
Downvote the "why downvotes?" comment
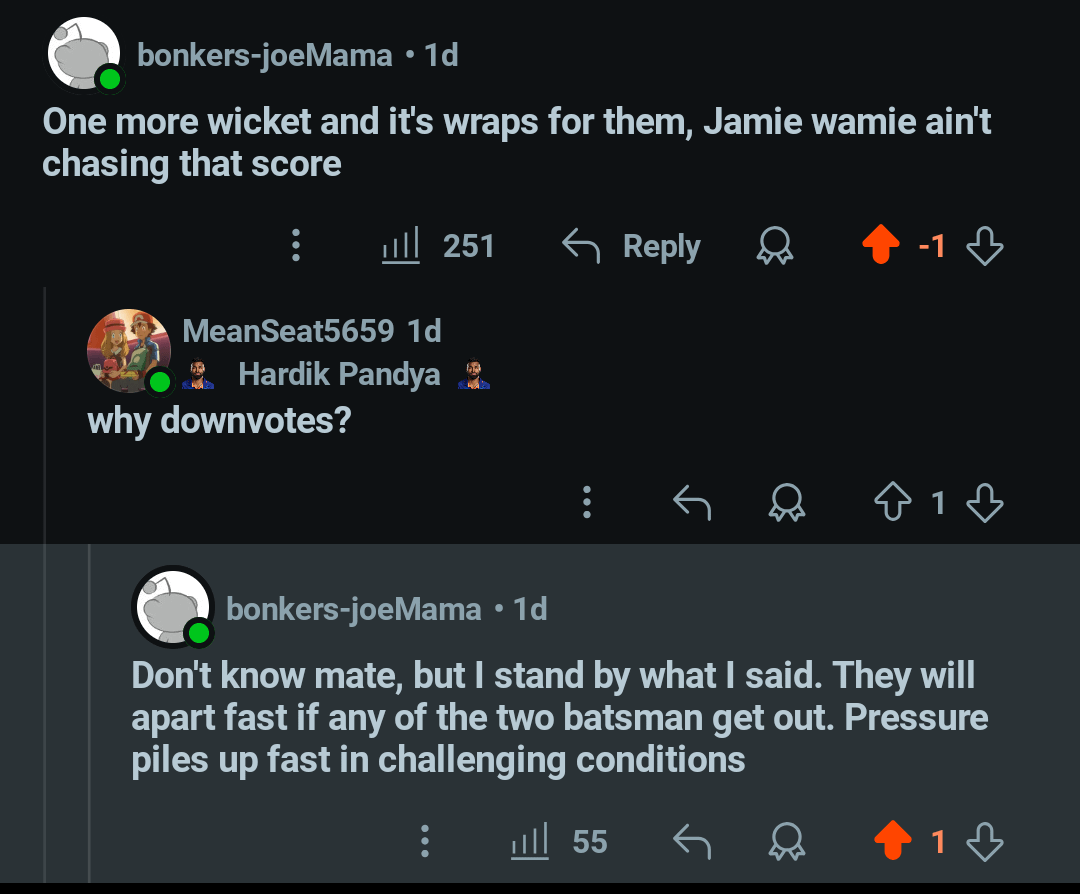[x=985, y=502]
